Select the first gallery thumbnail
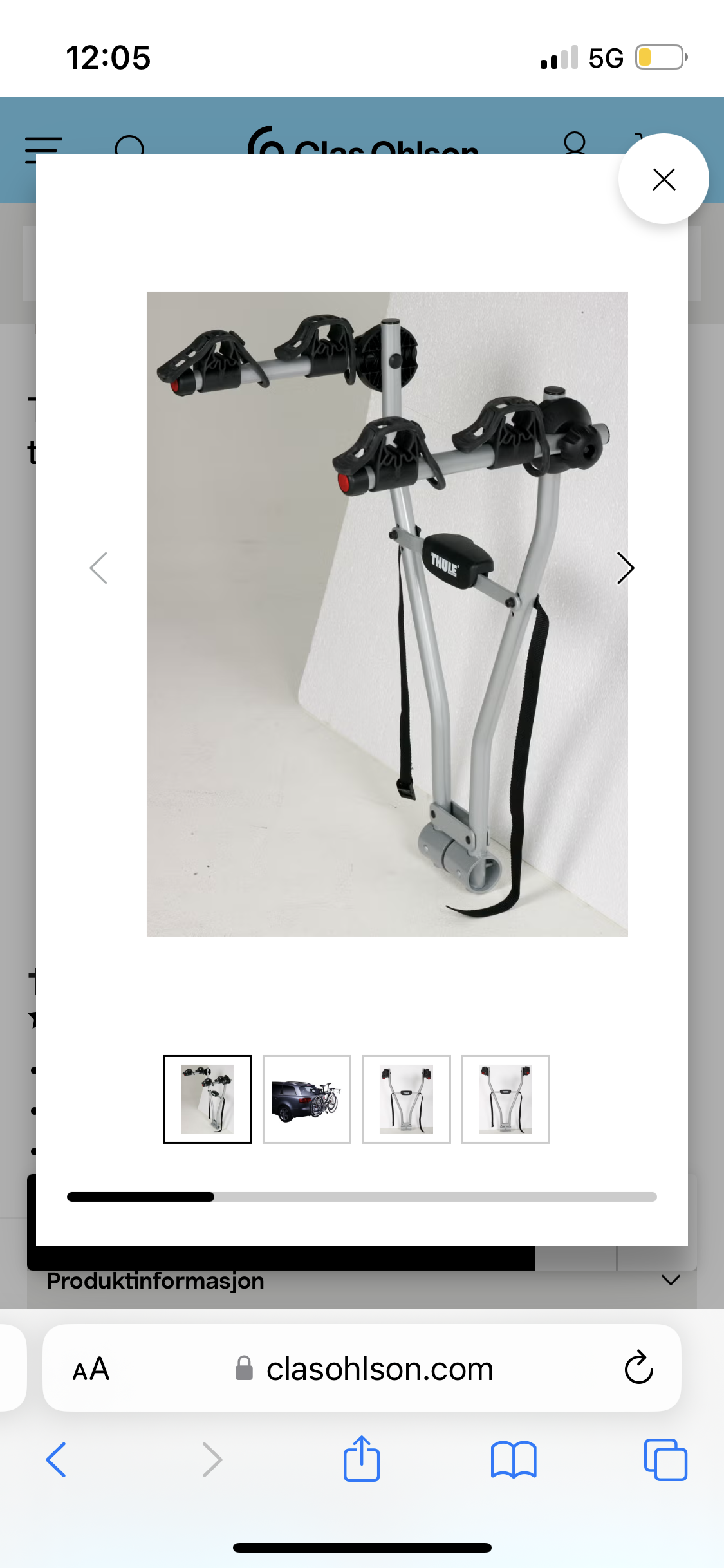 [x=208, y=1099]
